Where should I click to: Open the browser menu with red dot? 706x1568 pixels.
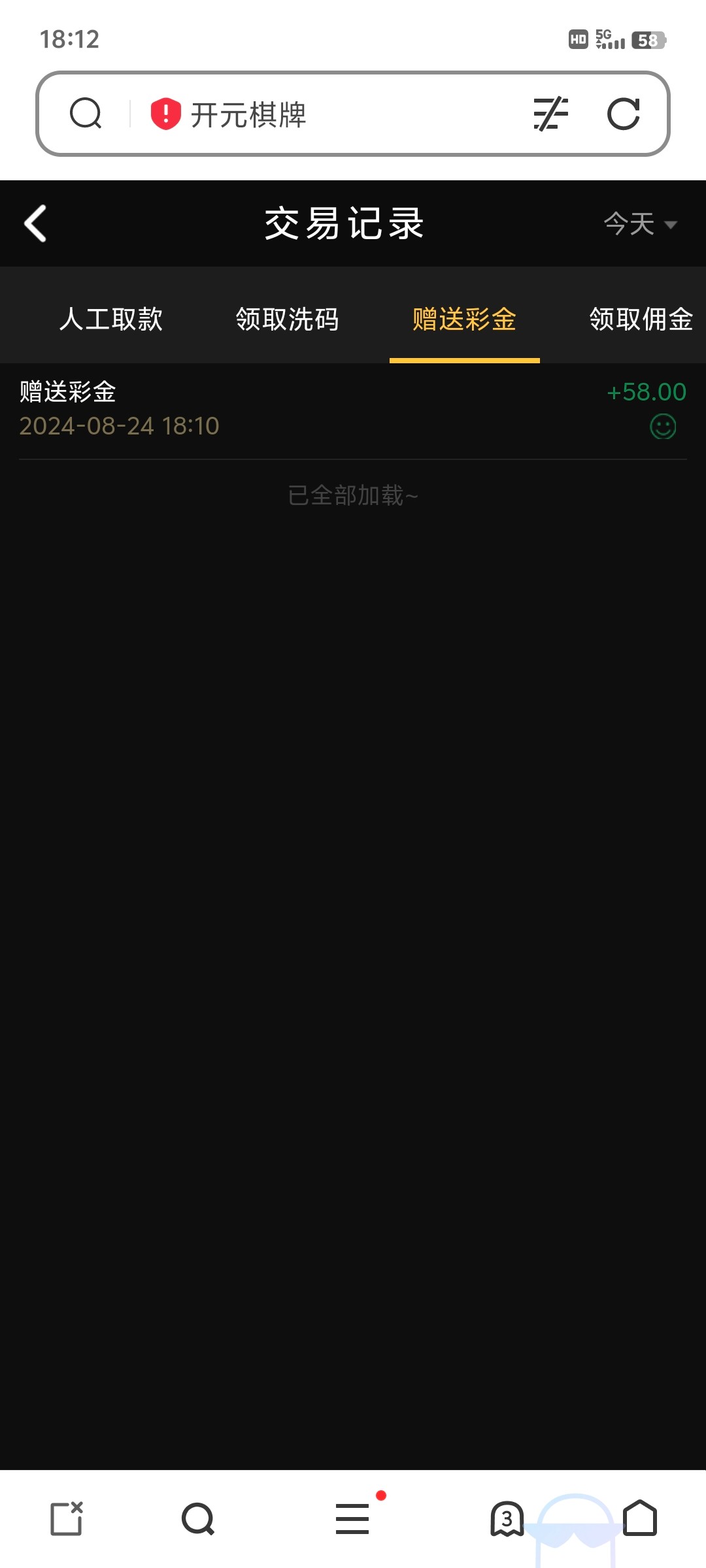coord(353,1518)
